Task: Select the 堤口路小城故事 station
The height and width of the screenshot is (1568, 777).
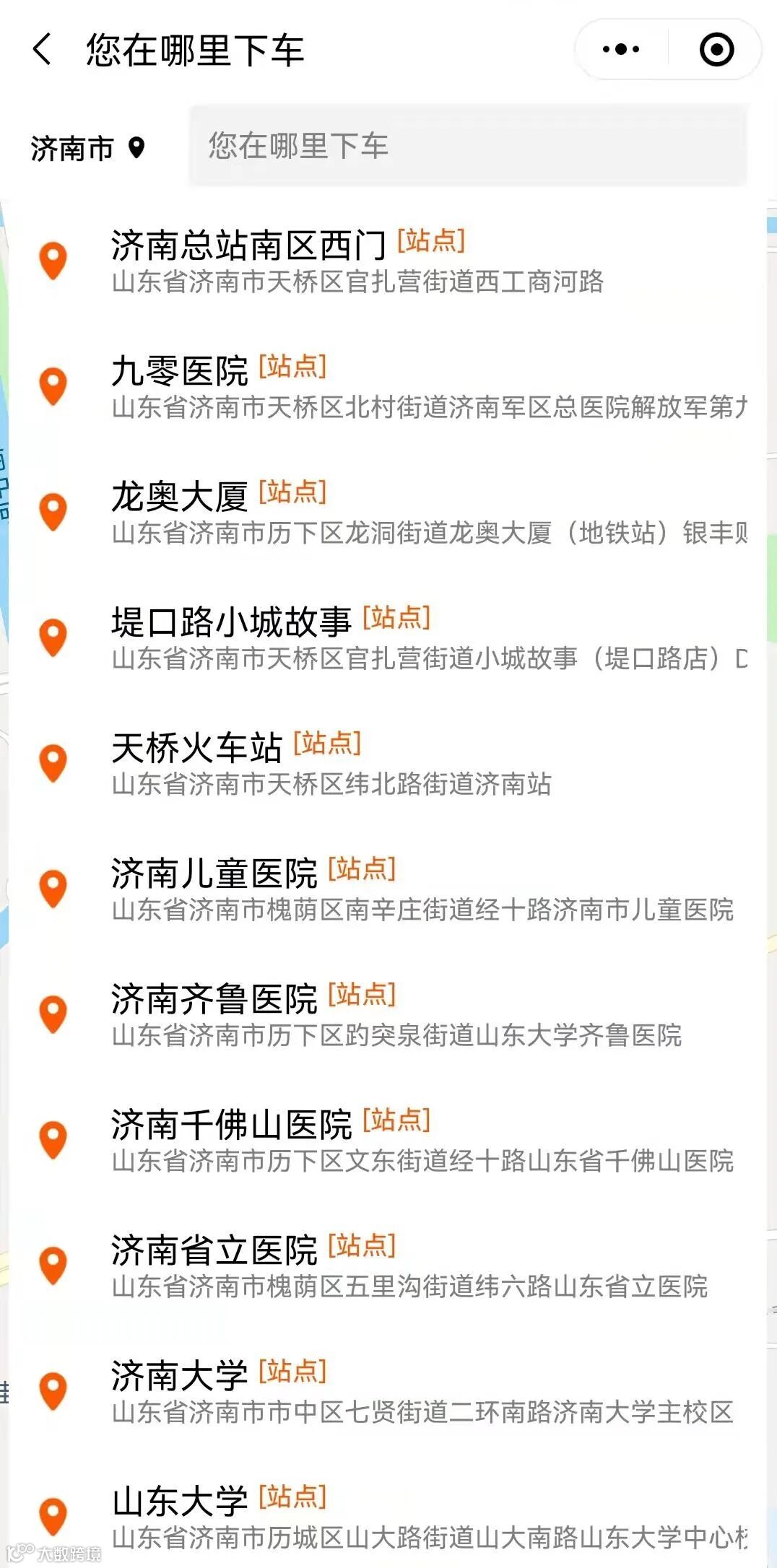Action: (357, 638)
